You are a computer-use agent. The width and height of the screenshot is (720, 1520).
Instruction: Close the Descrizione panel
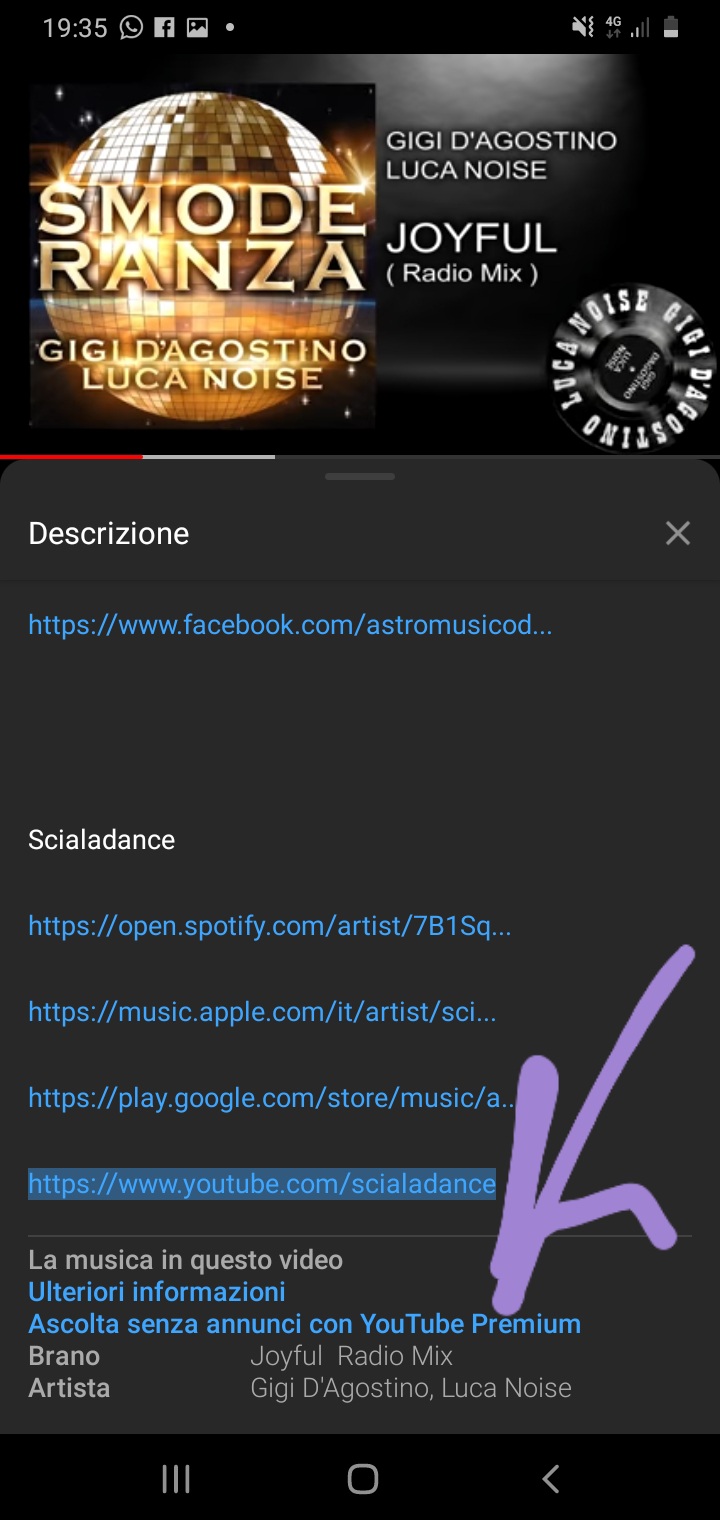click(x=677, y=533)
